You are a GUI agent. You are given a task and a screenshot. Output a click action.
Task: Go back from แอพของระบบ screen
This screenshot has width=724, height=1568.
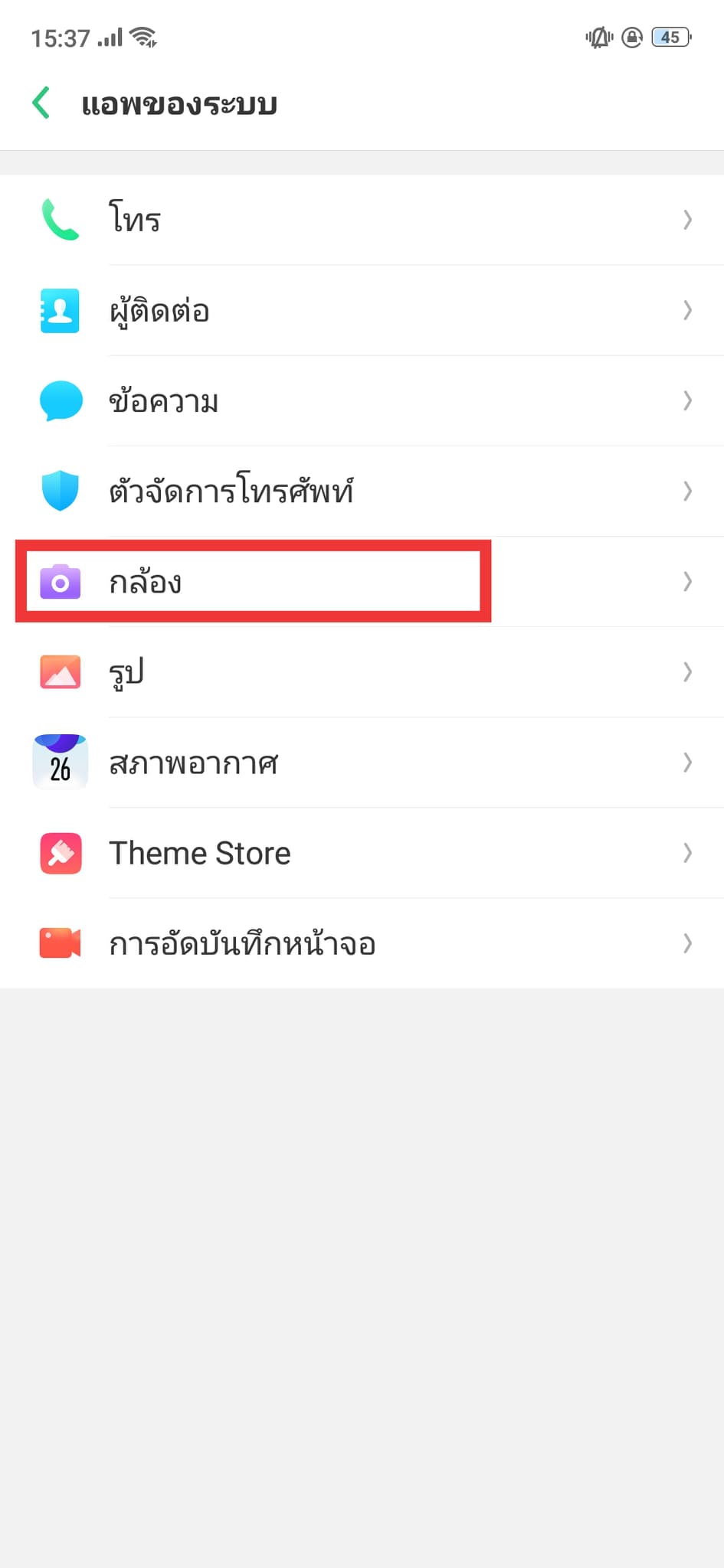[x=41, y=103]
